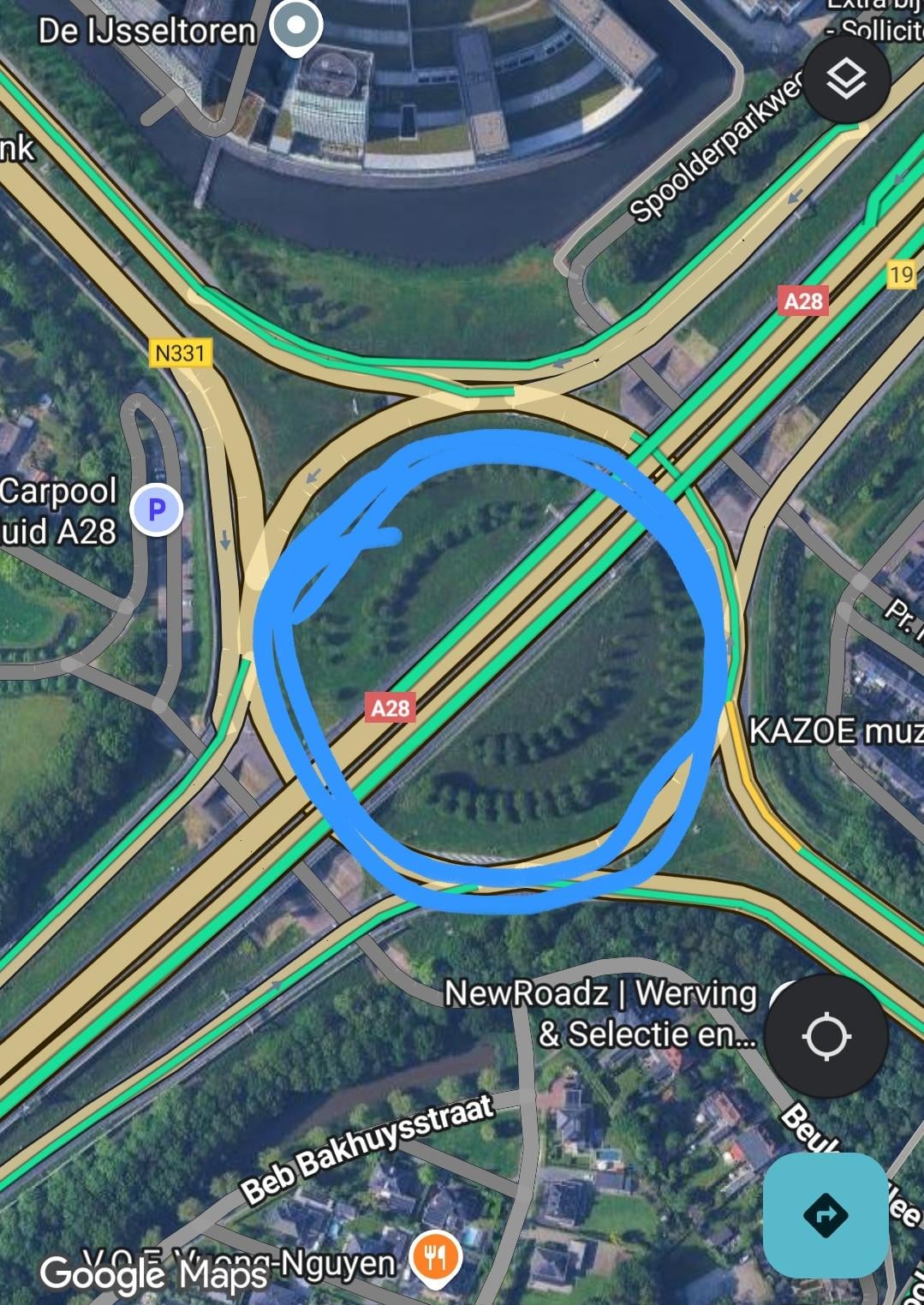Tap the orange restaurant pin for Vuong-Nguyen

pos(436,1258)
